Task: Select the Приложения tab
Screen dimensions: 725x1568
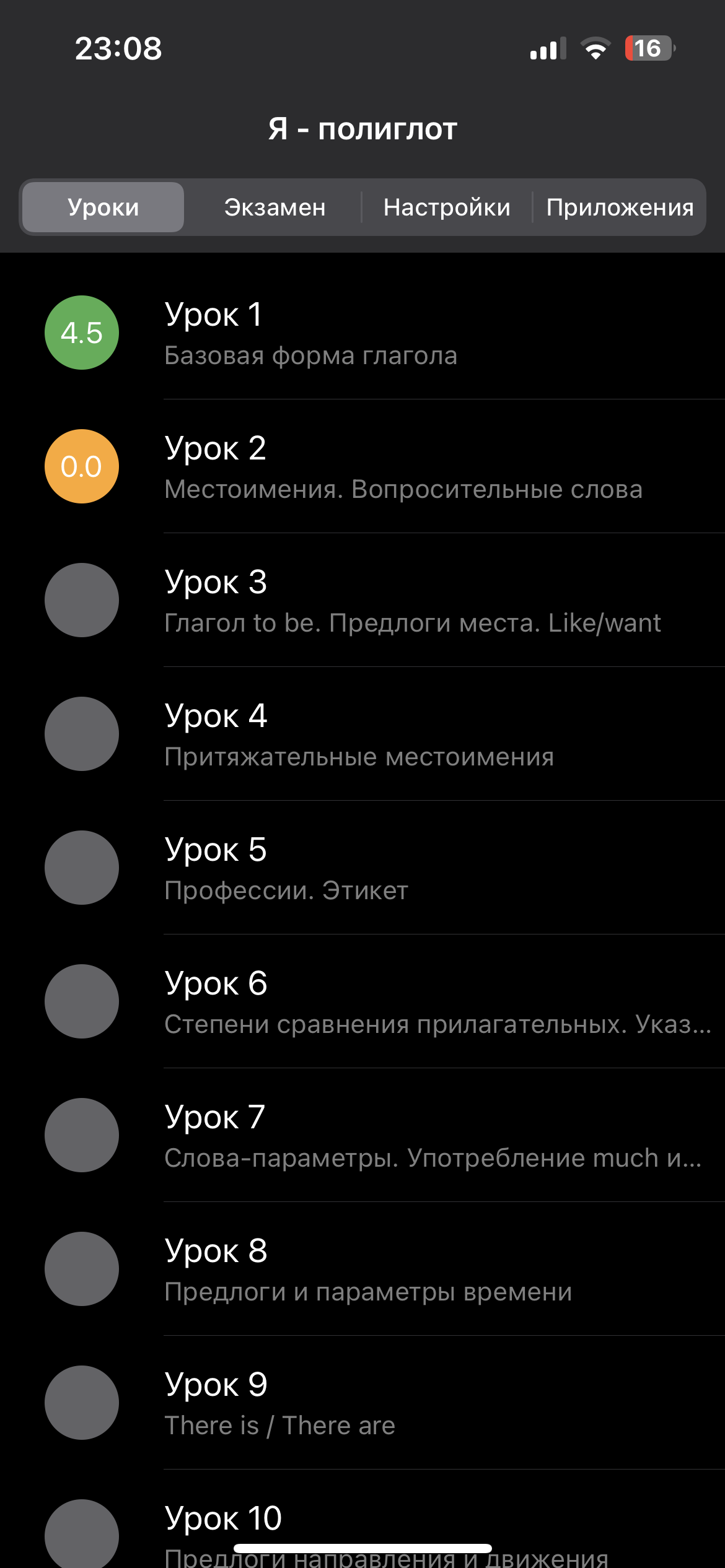Action: tap(620, 207)
